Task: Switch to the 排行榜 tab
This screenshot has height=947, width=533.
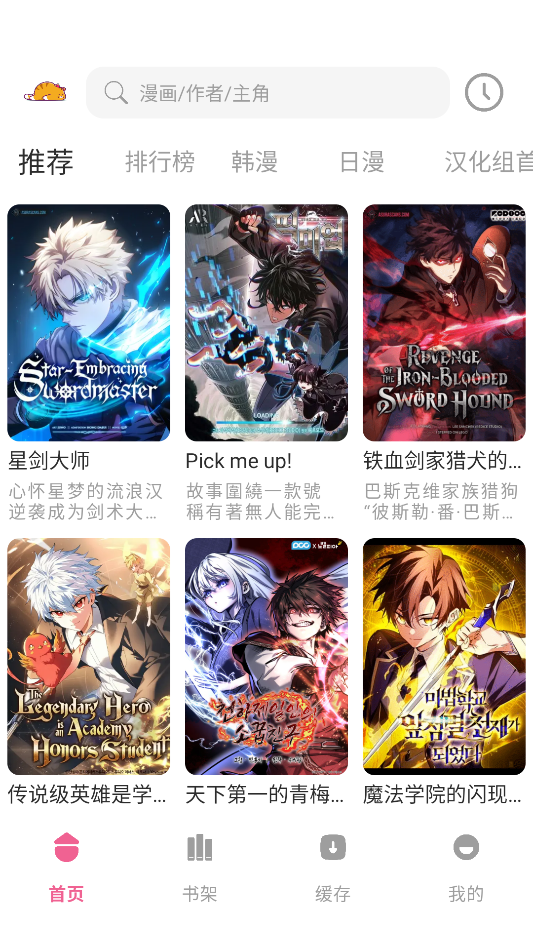Action: pyautogui.click(x=159, y=162)
